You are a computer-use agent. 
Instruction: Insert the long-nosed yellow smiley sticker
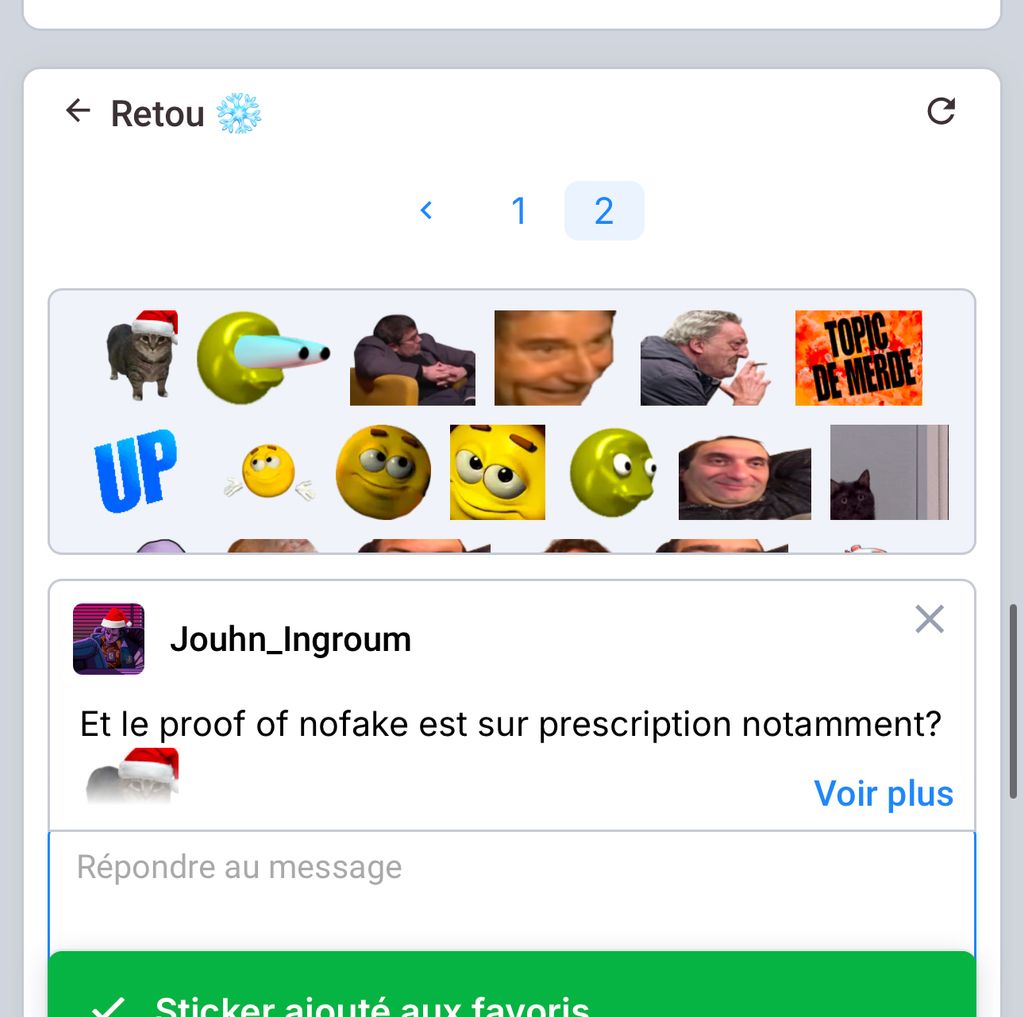click(x=262, y=357)
